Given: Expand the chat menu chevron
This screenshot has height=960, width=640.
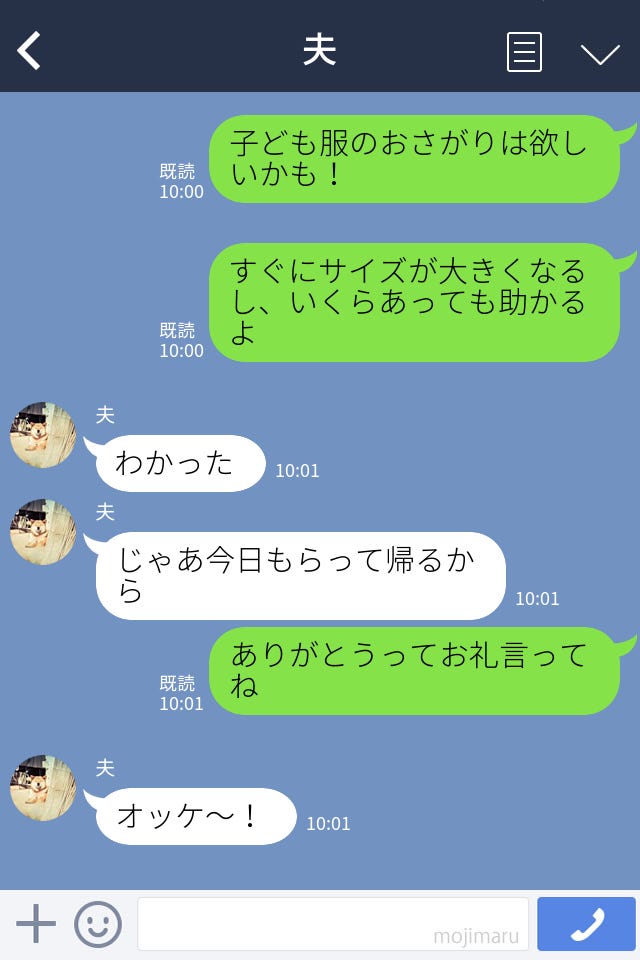Looking at the screenshot, I should point(600,53).
